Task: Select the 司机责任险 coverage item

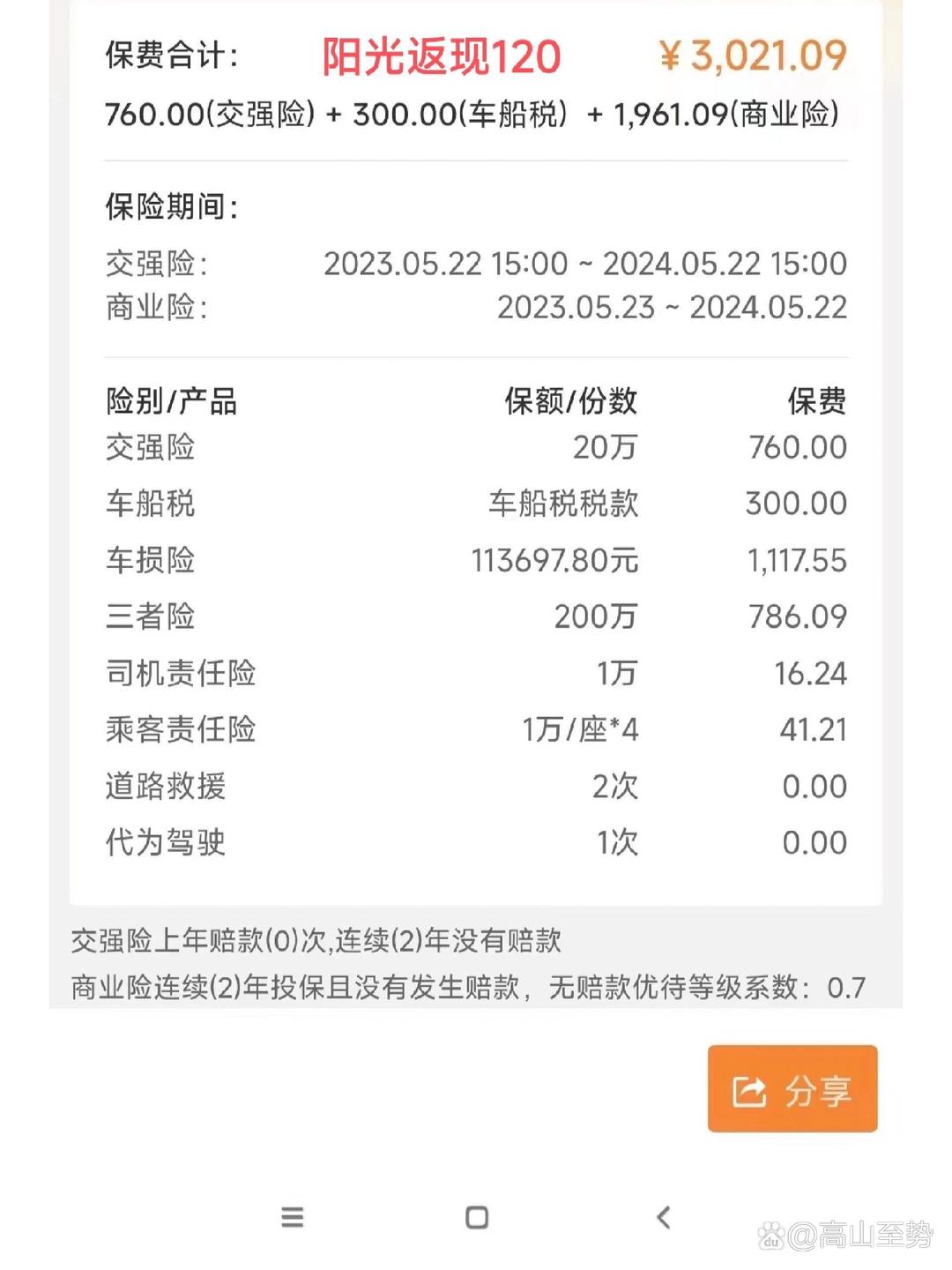Action: (182, 674)
